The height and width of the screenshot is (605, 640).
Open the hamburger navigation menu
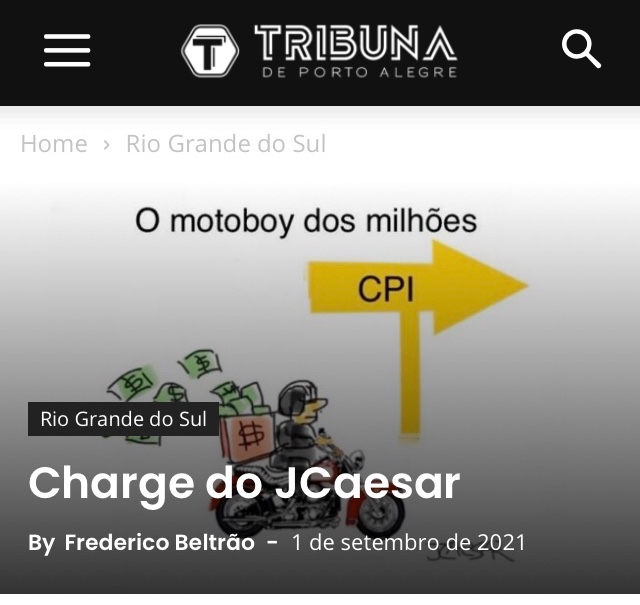click(67, 50)
